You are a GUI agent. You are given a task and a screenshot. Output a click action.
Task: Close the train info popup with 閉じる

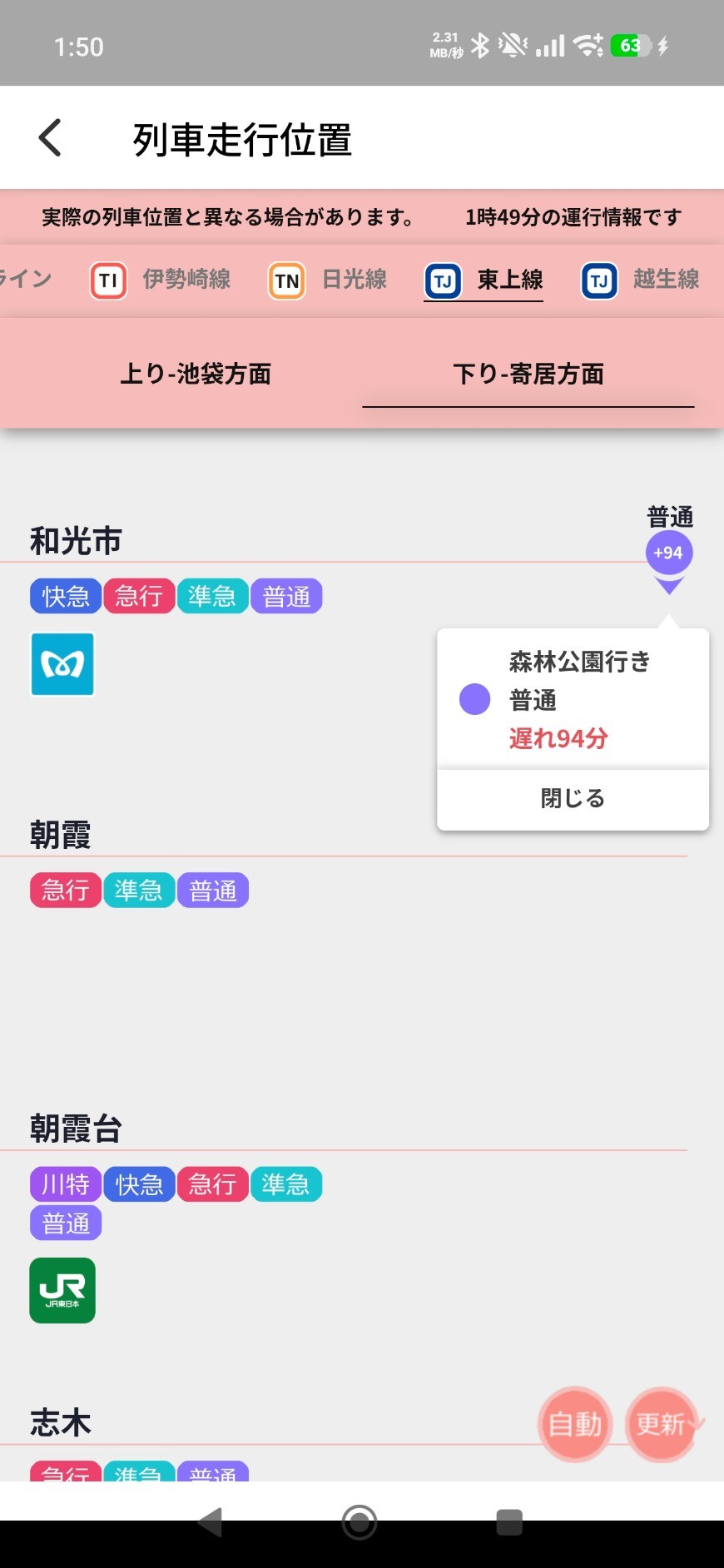573,799
